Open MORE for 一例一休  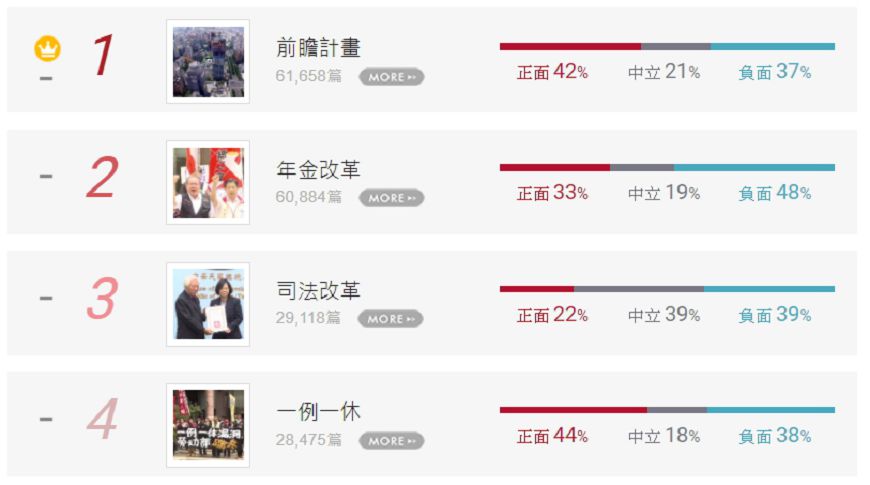tap(392, 441)
